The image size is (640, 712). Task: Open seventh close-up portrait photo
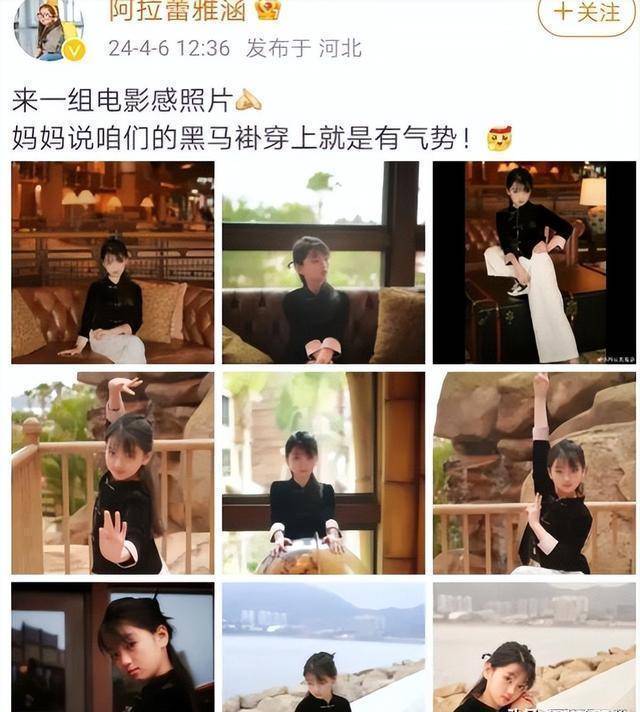(113, 648)
